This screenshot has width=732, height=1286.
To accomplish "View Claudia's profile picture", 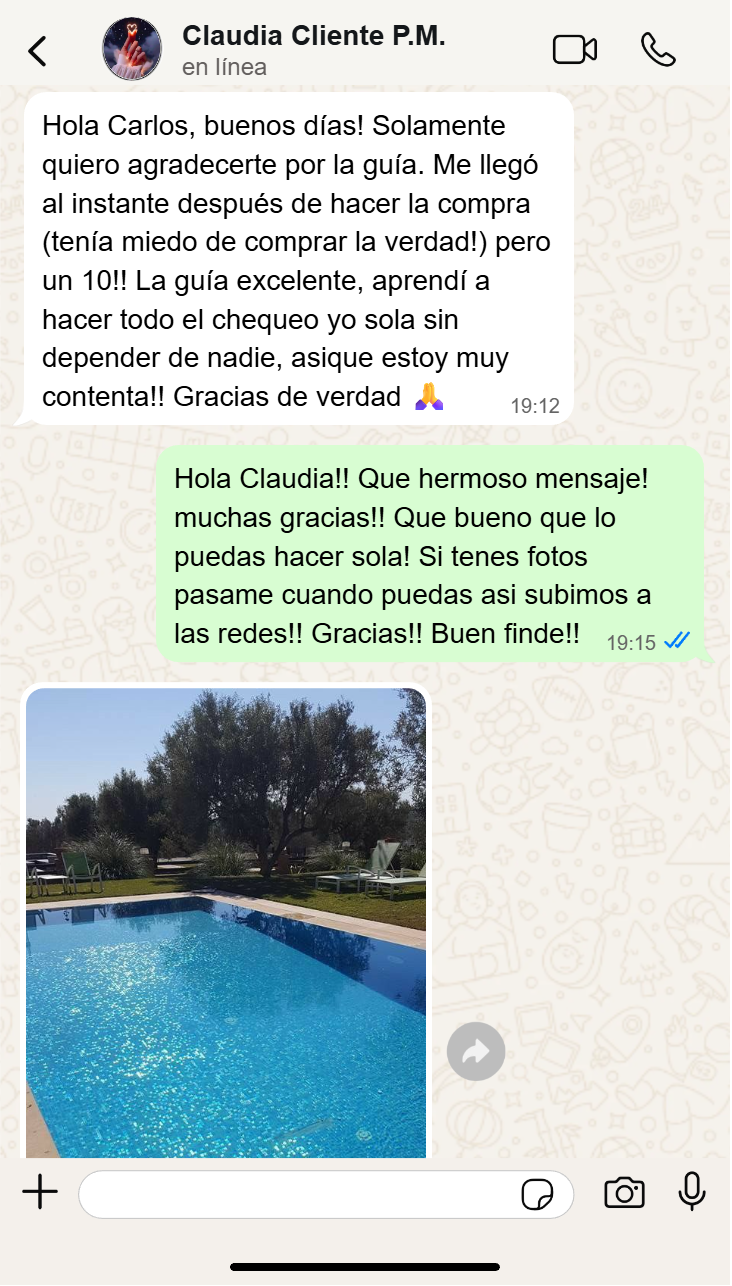I will tap(132, 49).
